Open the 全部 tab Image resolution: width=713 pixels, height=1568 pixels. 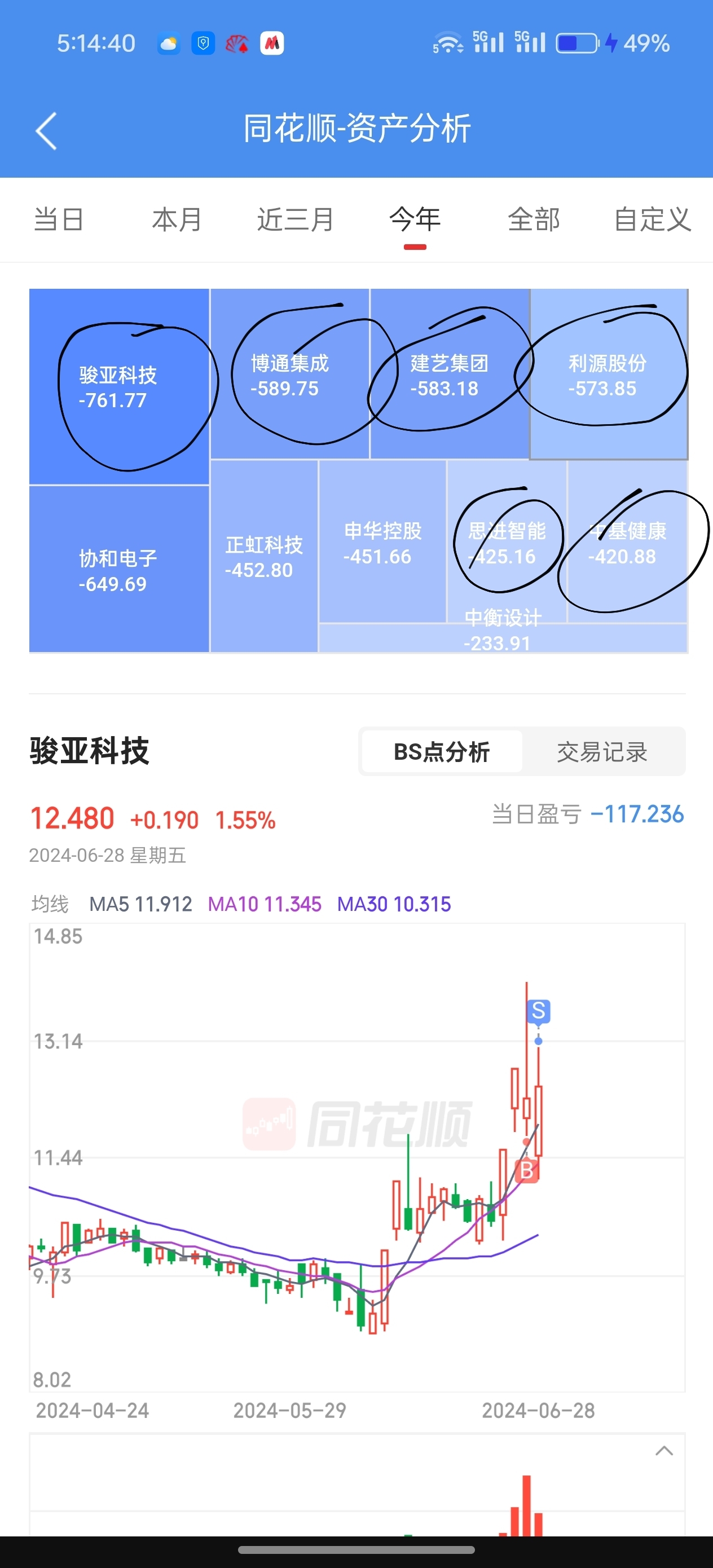(534, 220)
